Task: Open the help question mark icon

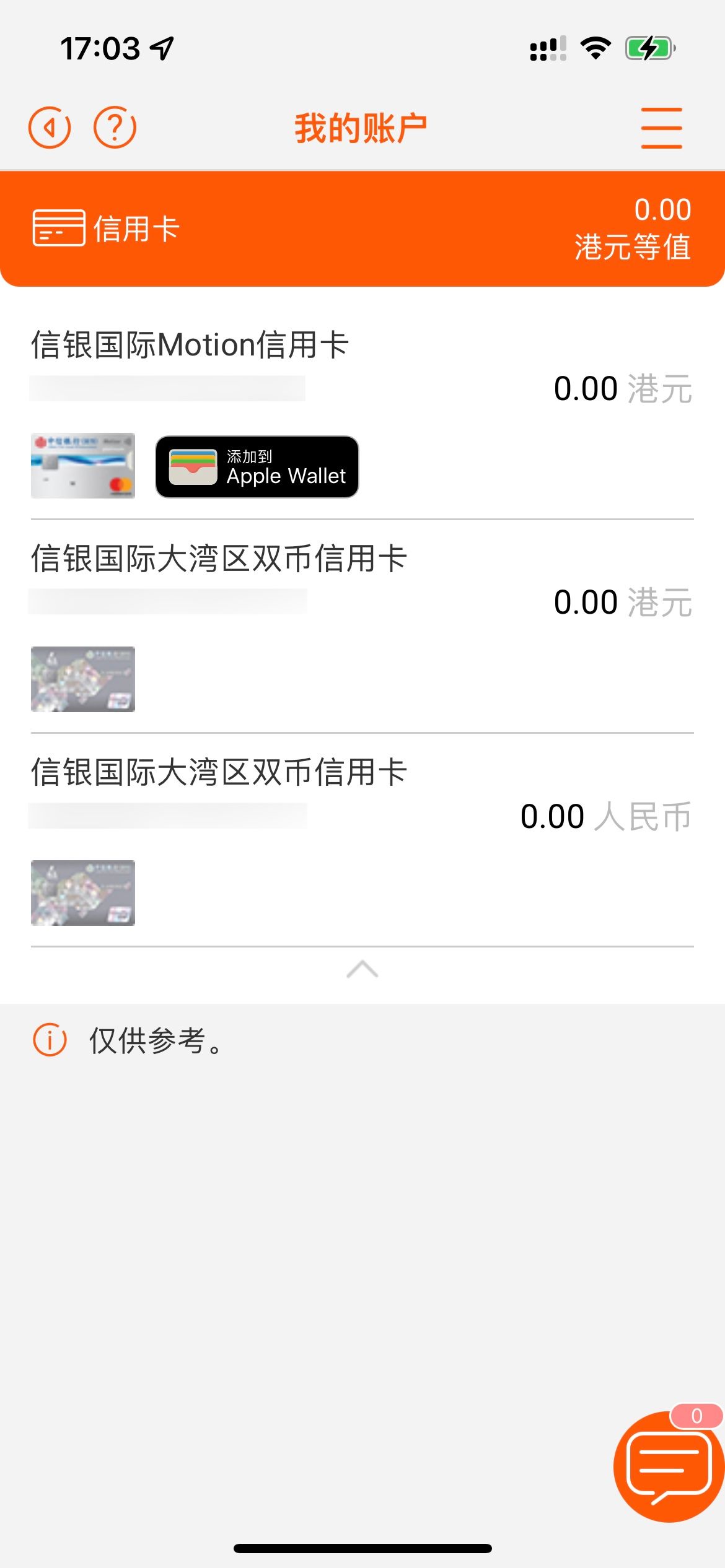Action: 115,128
